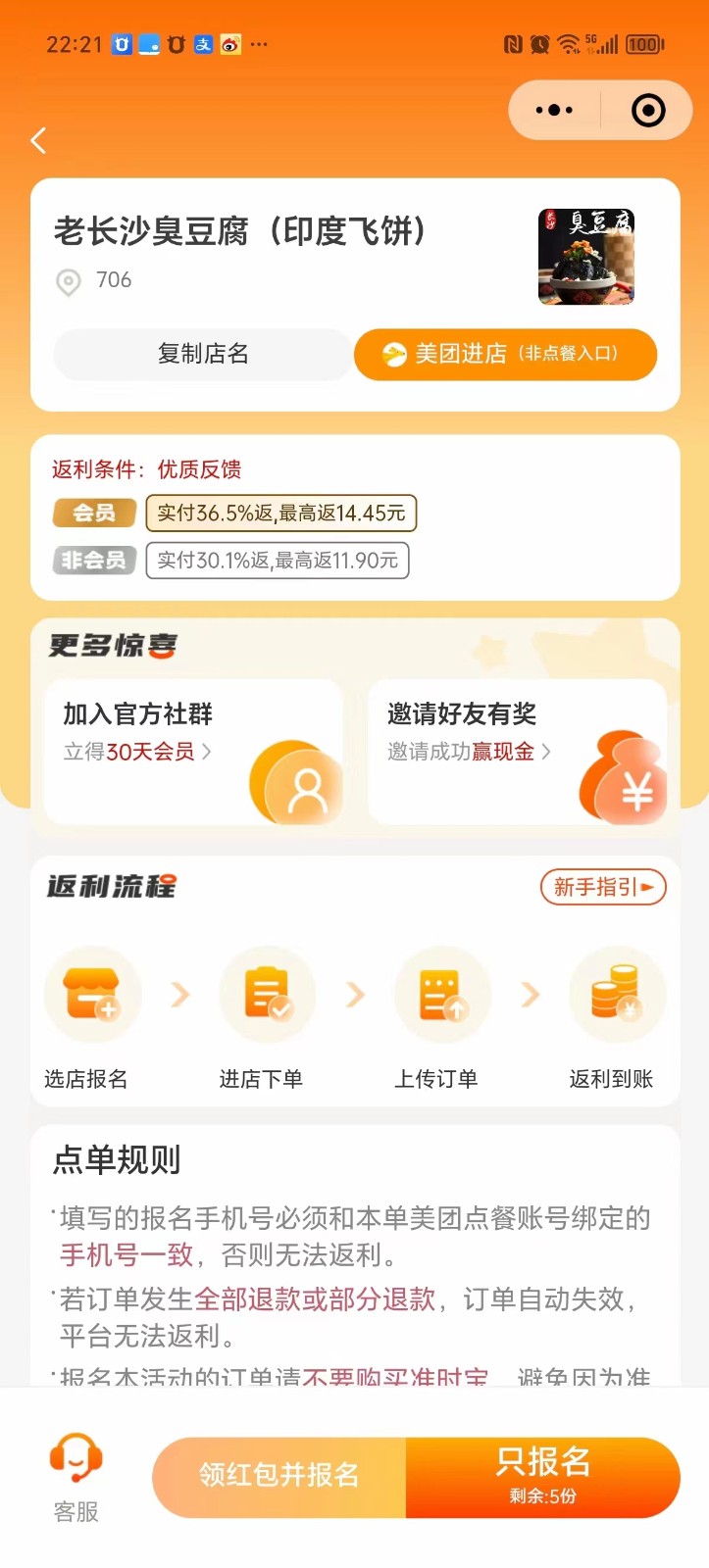Open the mini program more options menu
This screenshot has width=709, height=1568.
click(x=554, y=111)
